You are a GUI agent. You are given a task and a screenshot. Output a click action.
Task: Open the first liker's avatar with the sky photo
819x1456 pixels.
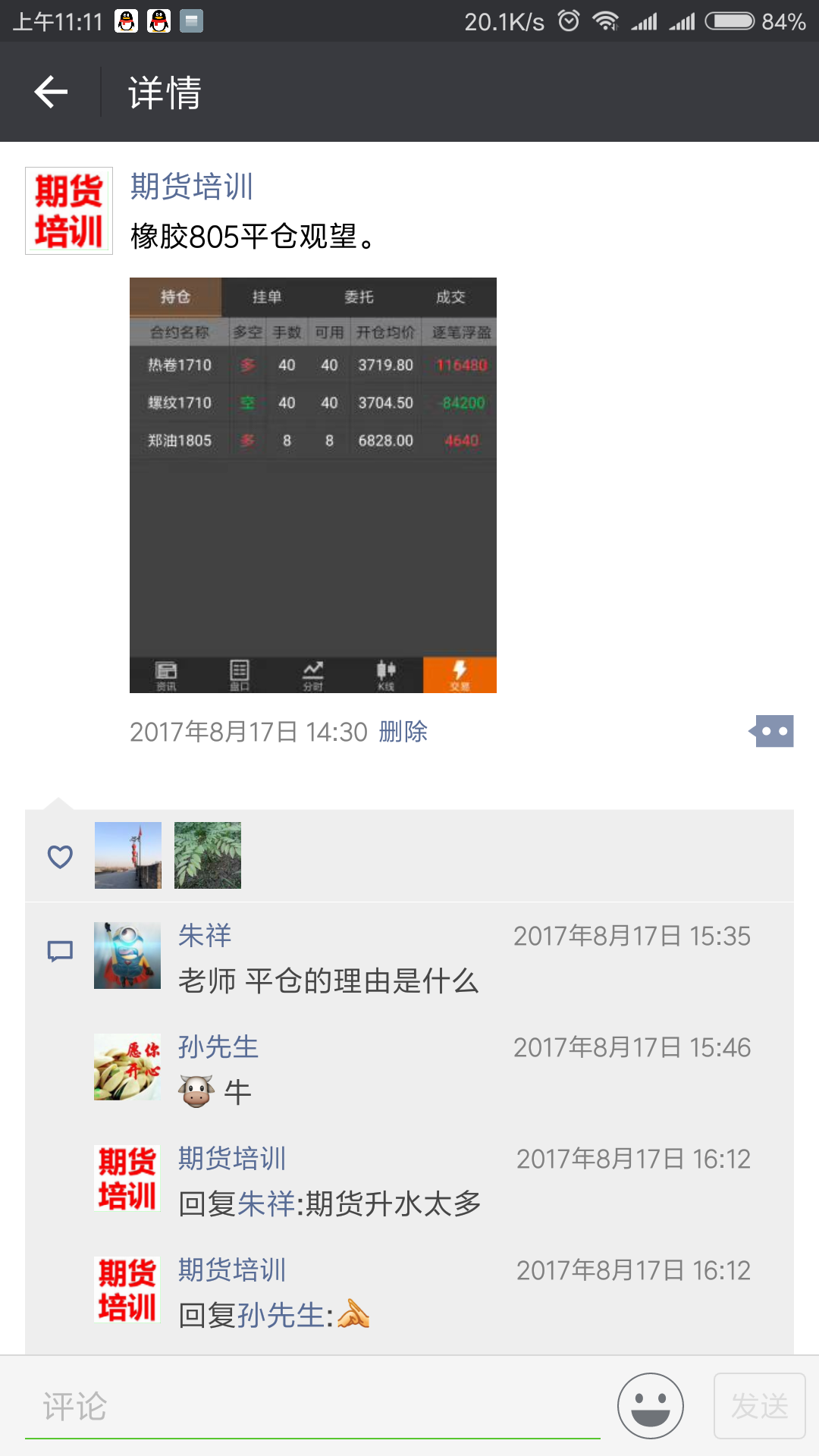(x=128, y=855)
